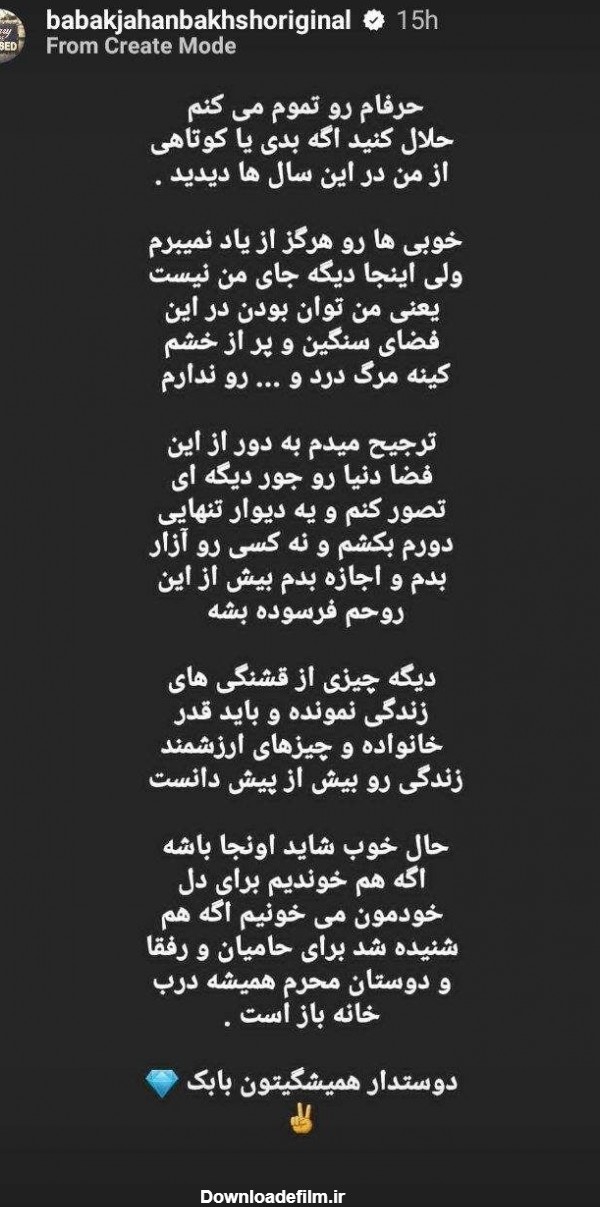Image resolution: width=600 pixels, height=1207 pixels.
Task: Tap the story author's profile picture
Action: click(19, 36)
